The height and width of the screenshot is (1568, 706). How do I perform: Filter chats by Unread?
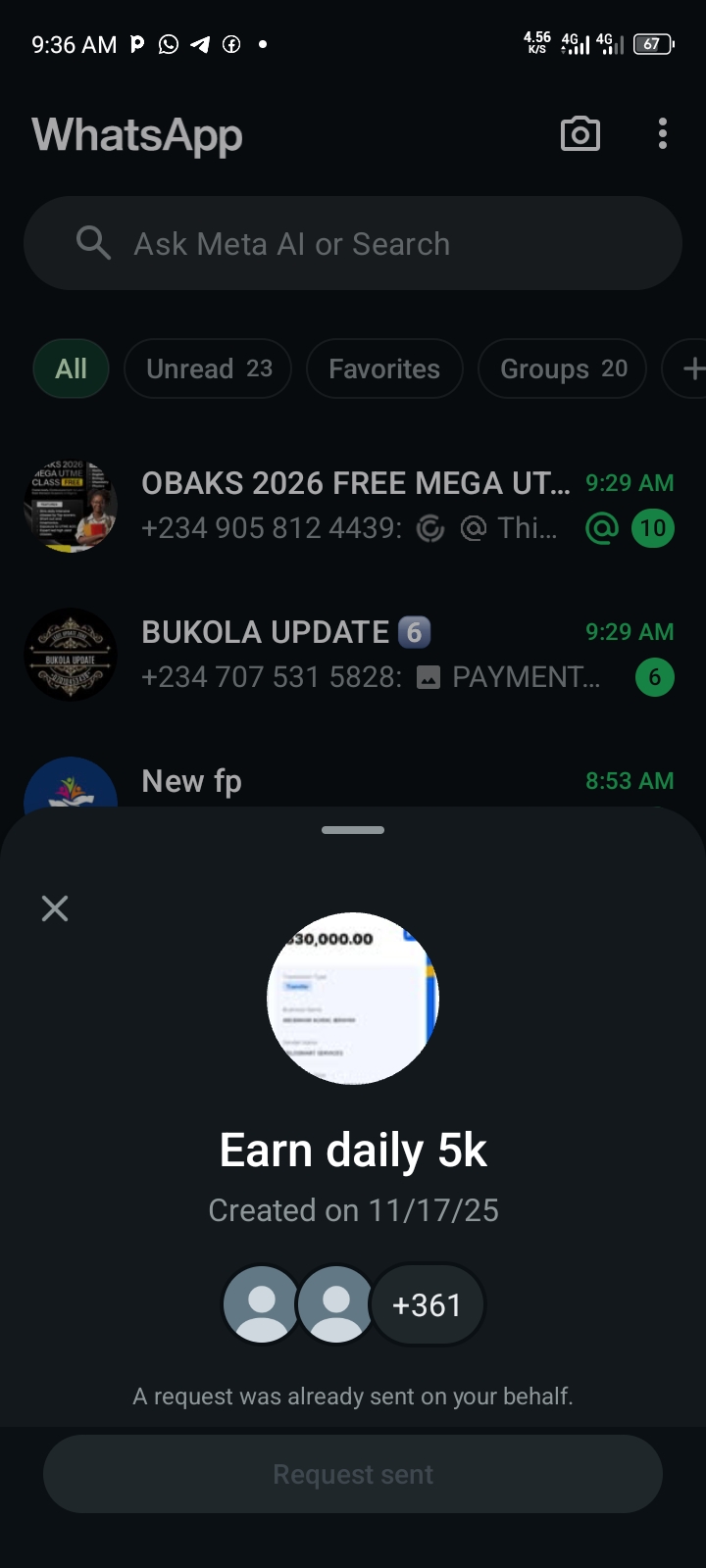coord(208,368)
